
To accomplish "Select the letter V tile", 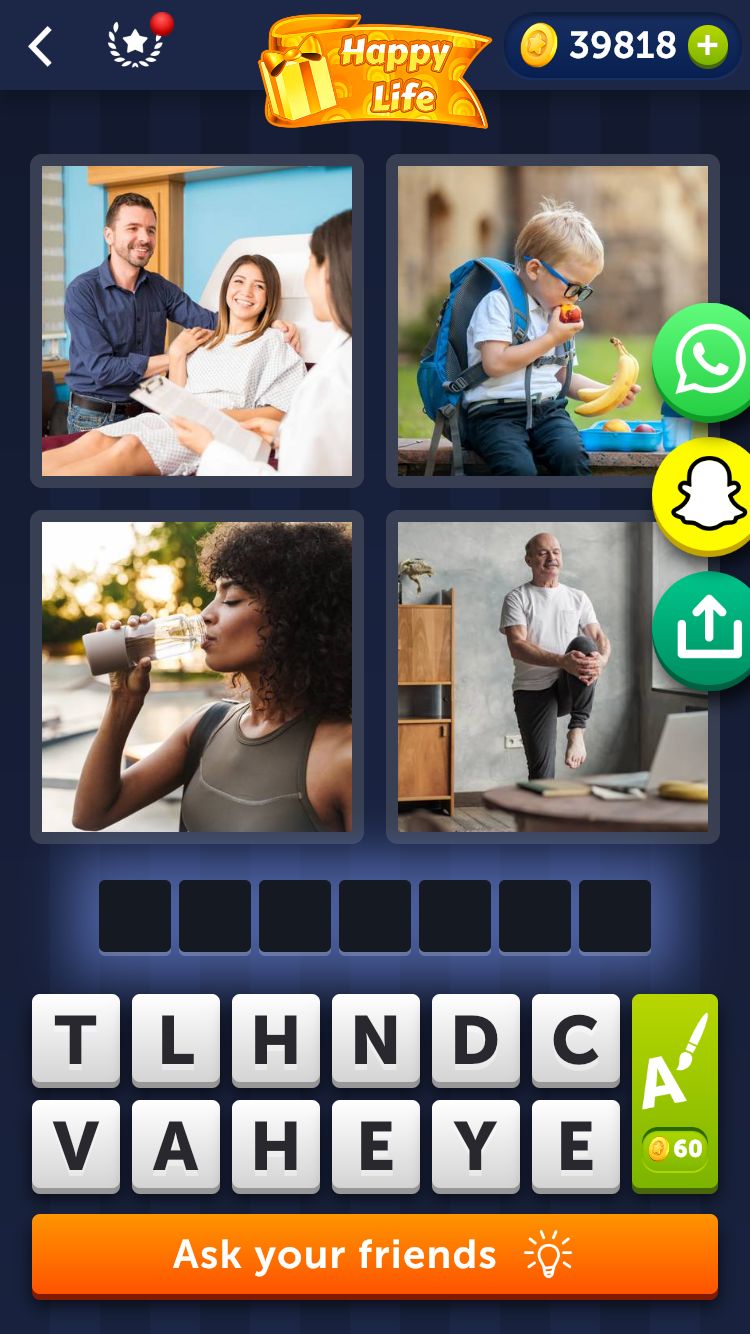I will click(76, 1146).
